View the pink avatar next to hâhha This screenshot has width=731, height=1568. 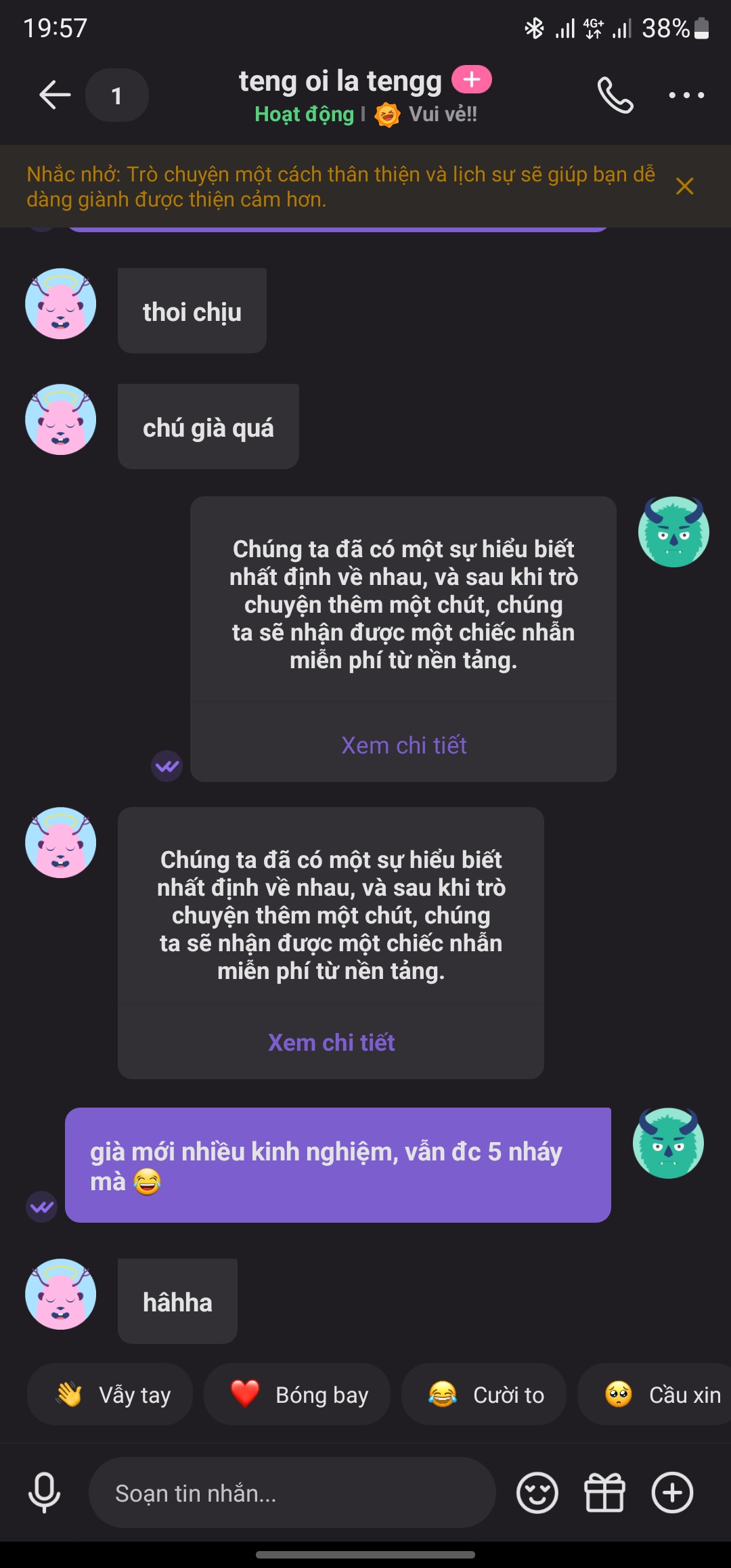(x=61, y=1294)
